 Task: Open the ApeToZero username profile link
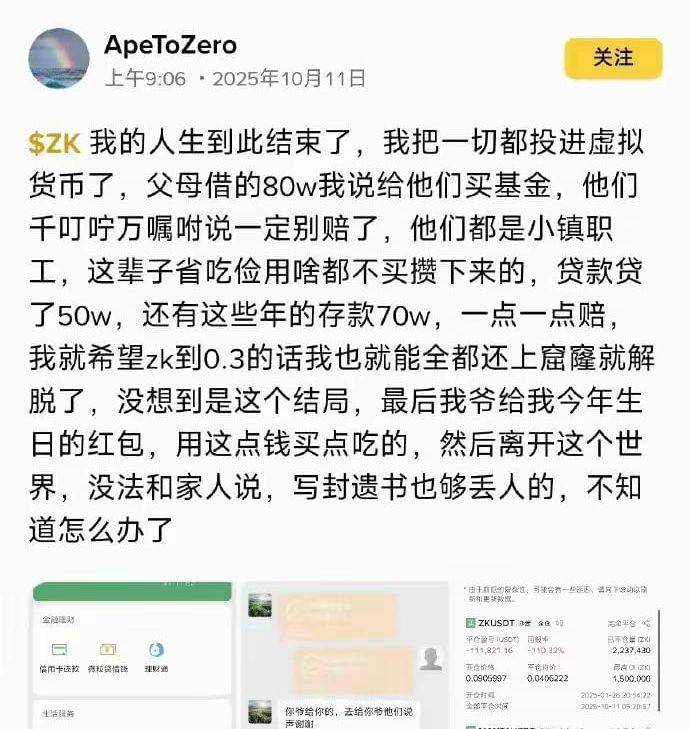170,45
